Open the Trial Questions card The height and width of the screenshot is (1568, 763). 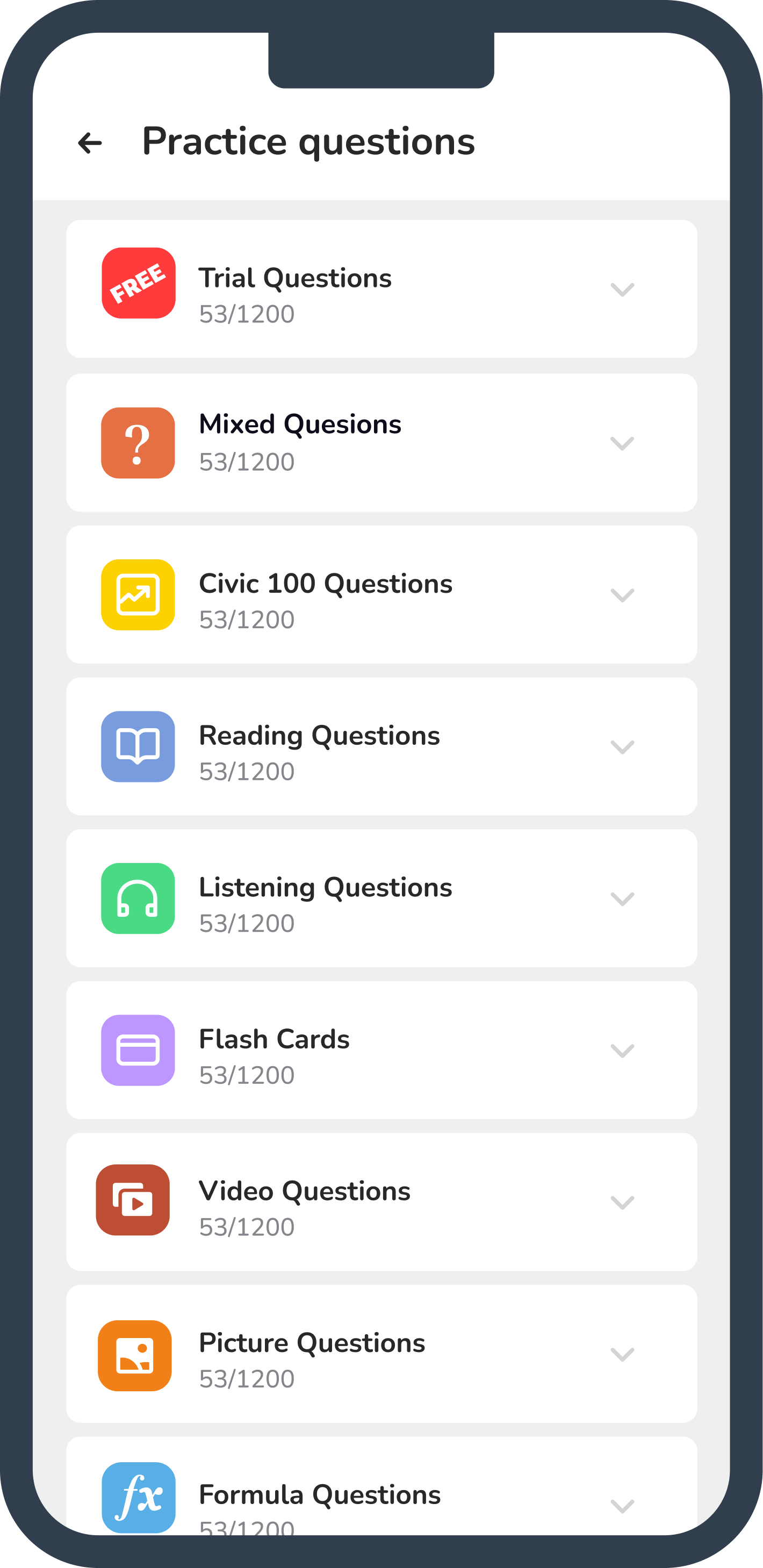pos(381,289)
